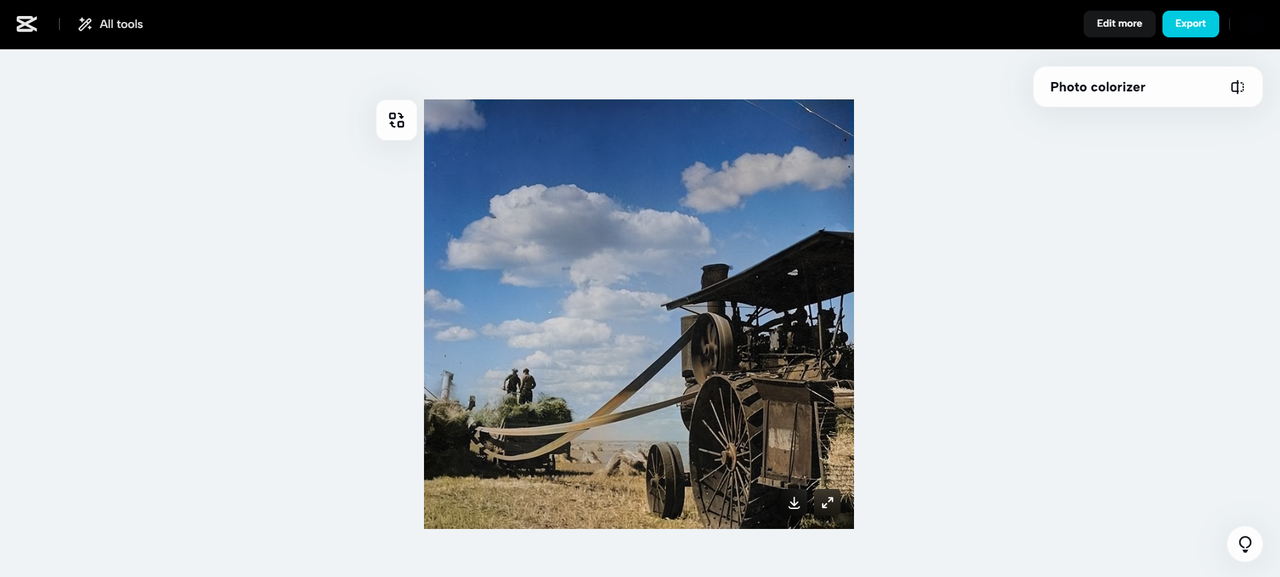Open the CapCut home logo

pos(27,24)
